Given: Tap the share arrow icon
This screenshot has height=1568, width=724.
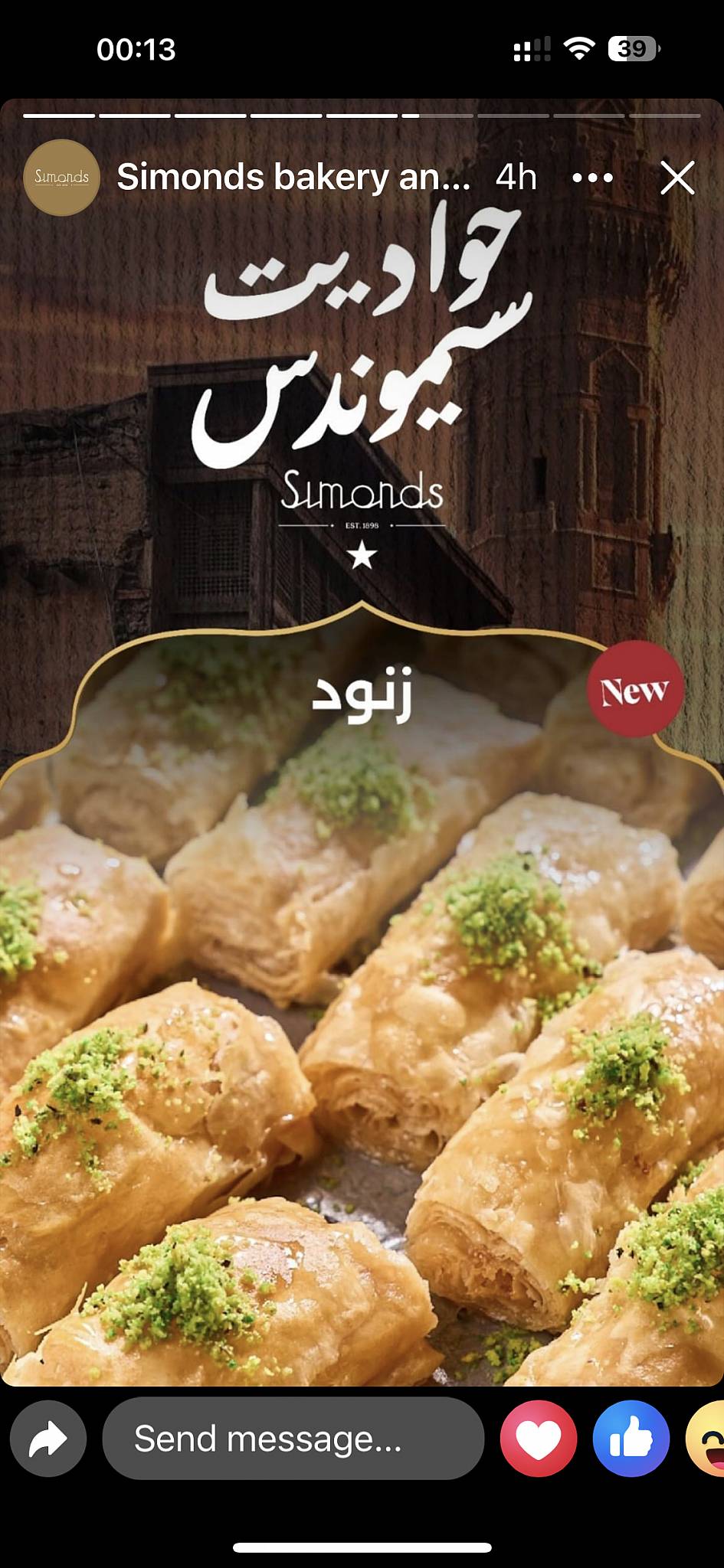Looking at the screenshot, I should pos(48,1438).
